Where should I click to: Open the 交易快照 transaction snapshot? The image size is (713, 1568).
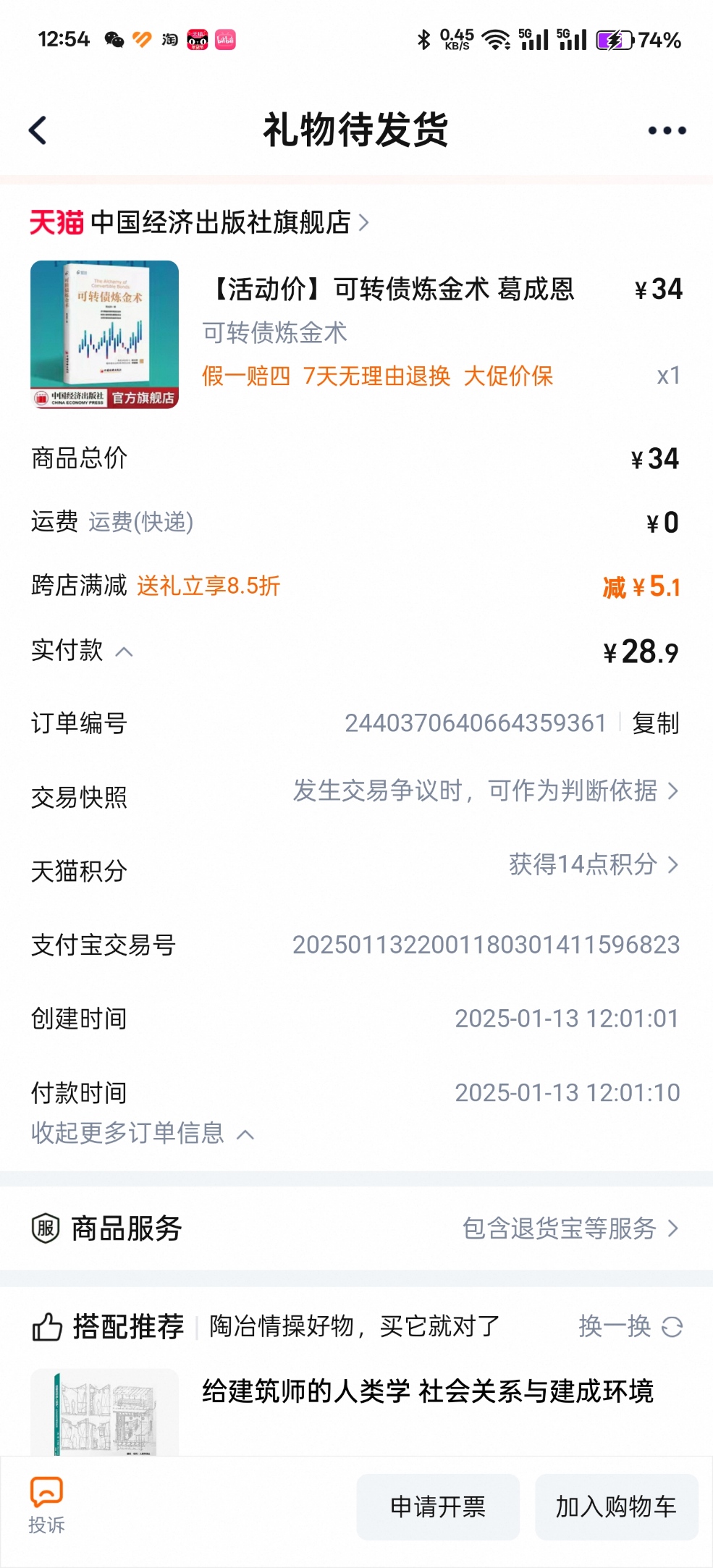[x=485, y=791]
